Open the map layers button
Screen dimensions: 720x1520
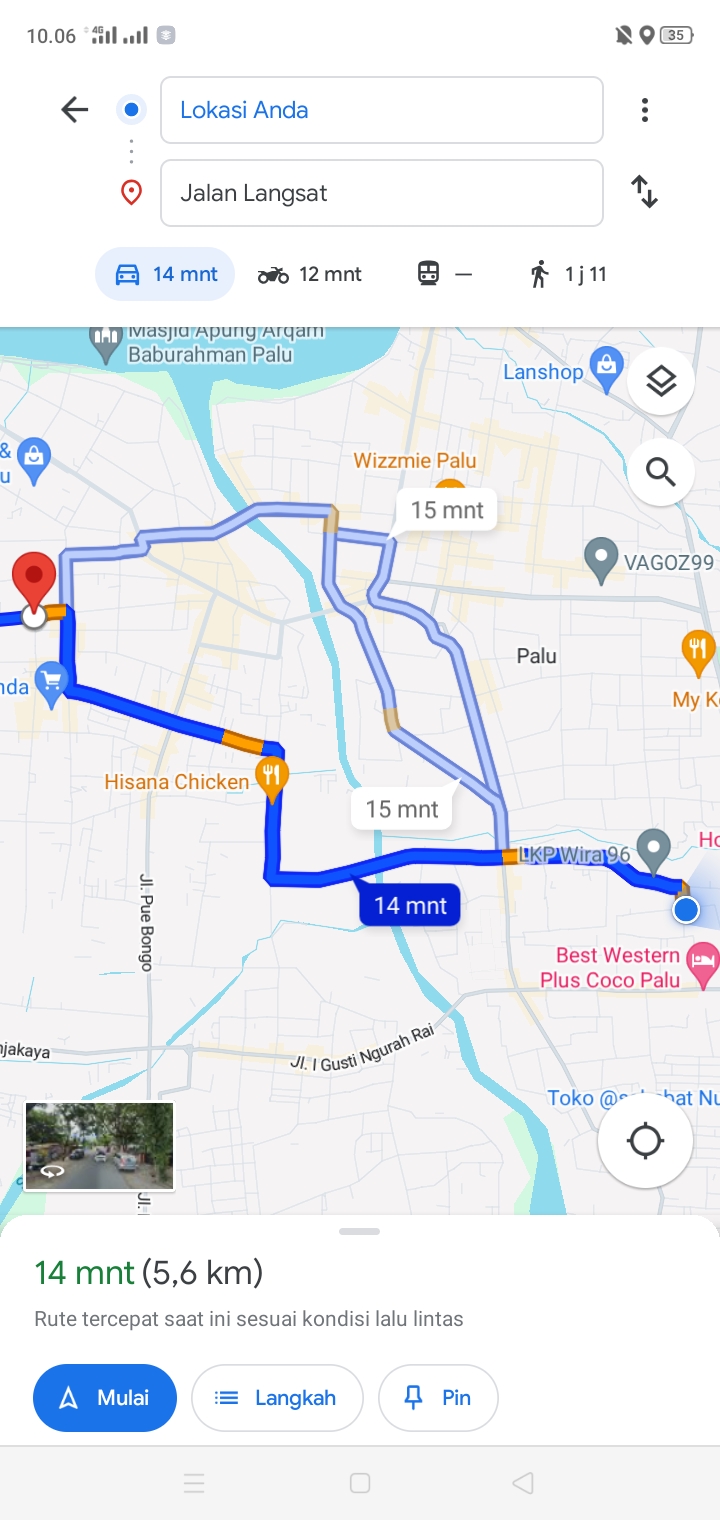[661, 381]
